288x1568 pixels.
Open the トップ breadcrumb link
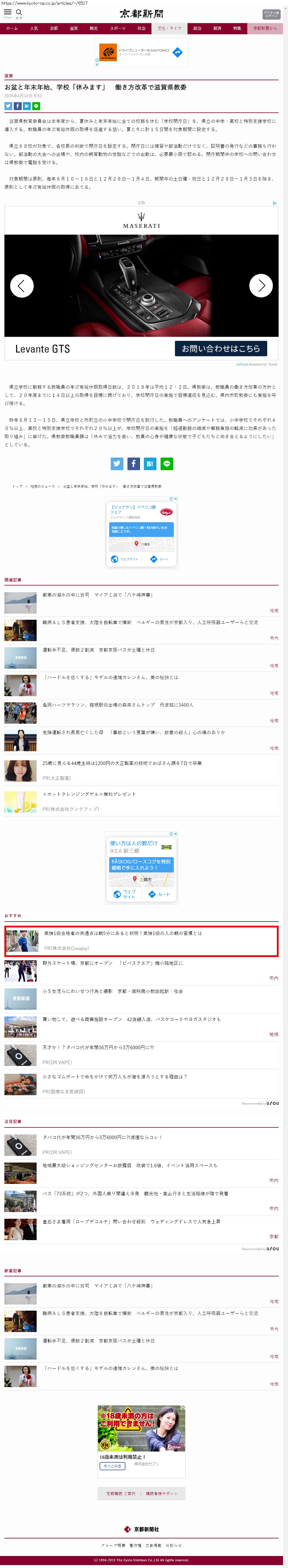[x=18, y=486]
